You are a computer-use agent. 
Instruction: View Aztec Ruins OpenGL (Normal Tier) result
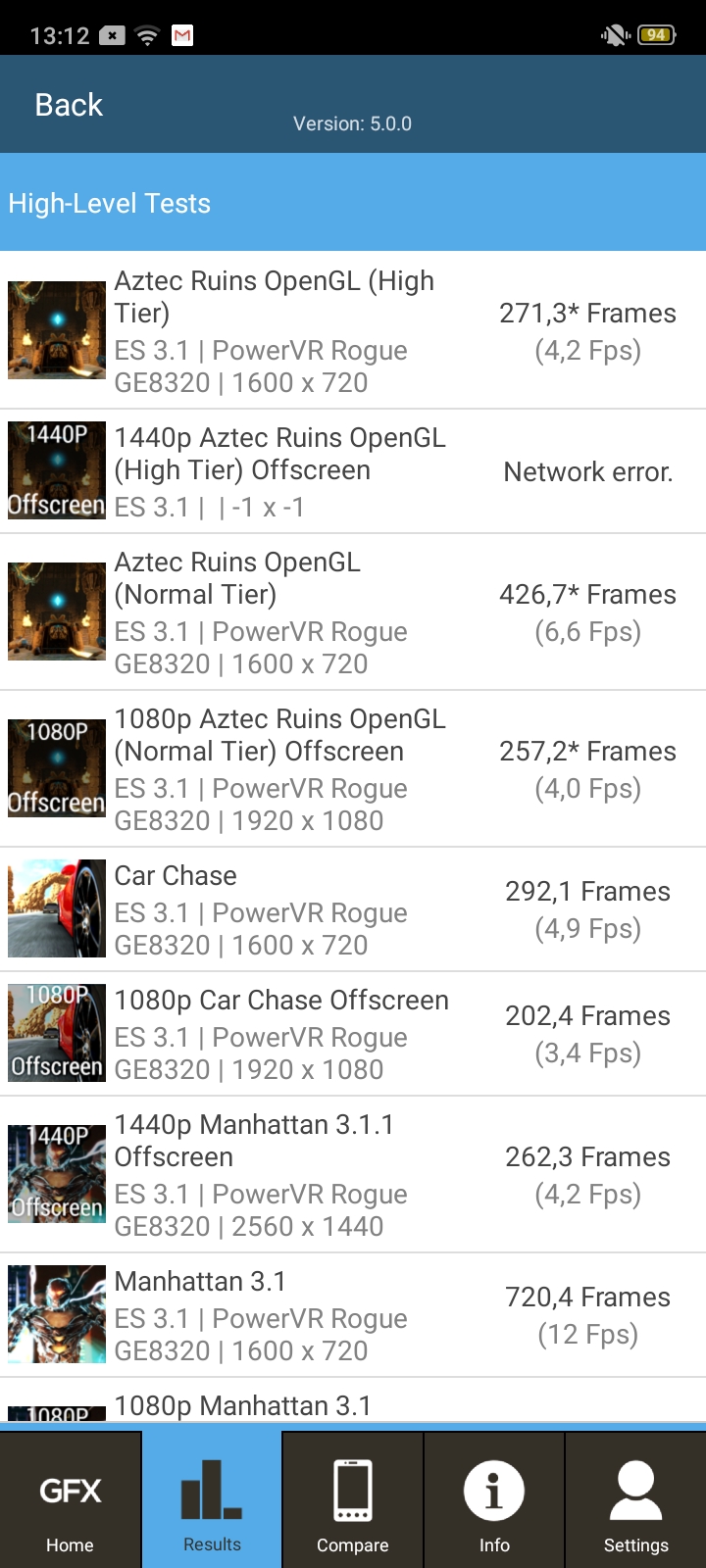[x=353, y=612]
